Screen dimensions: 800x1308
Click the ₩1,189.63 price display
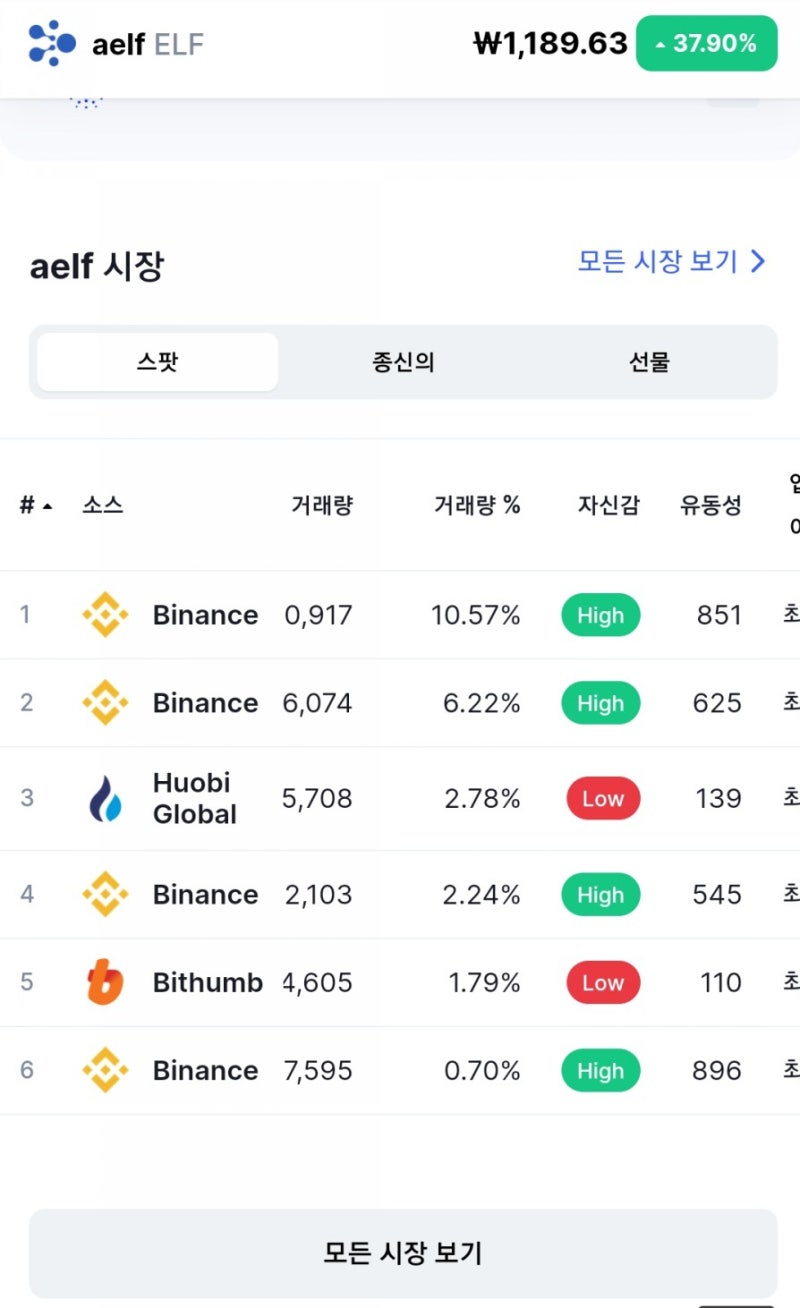coord(548,43)
